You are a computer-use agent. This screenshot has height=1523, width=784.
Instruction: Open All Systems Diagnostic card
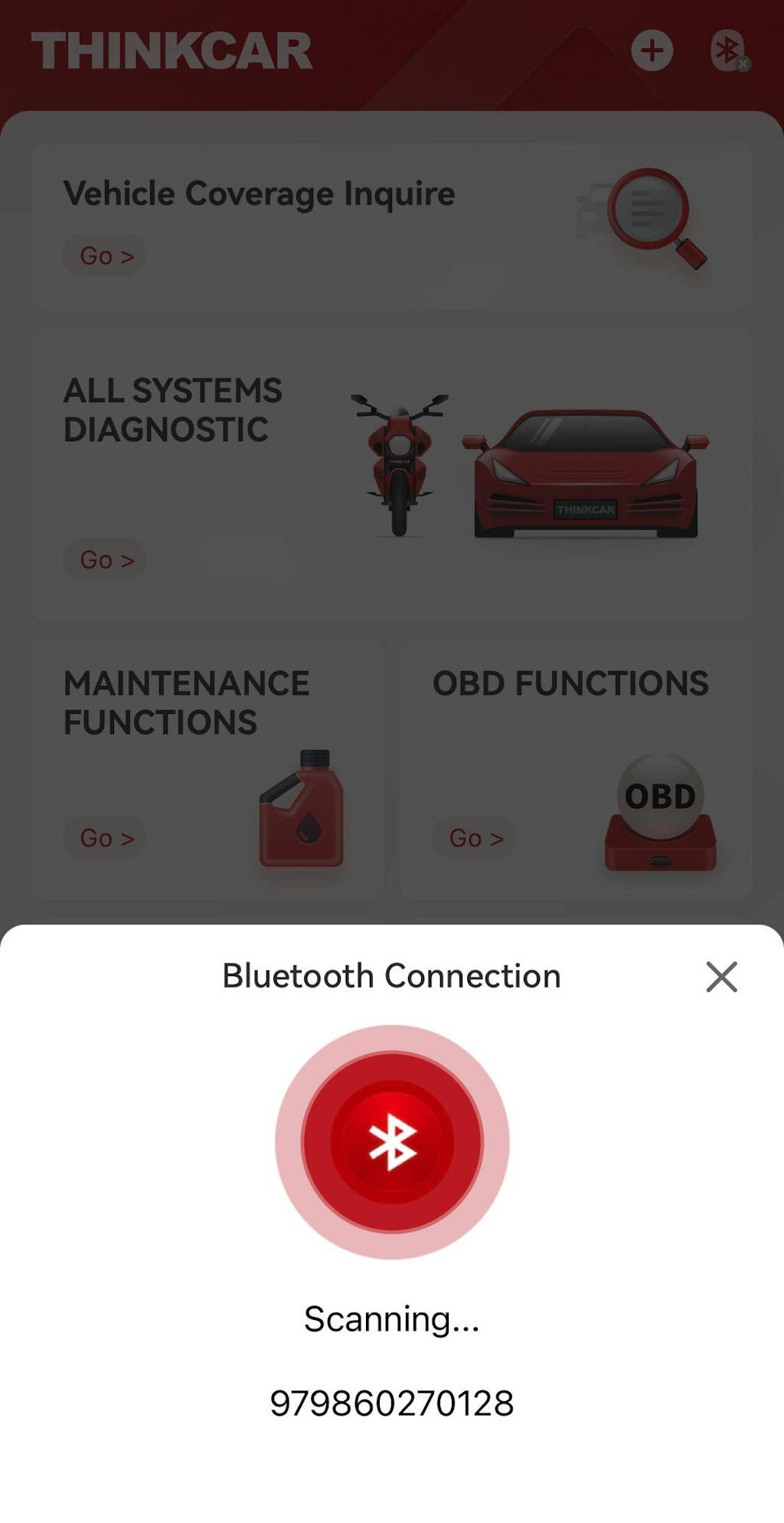tap(391, 473)
